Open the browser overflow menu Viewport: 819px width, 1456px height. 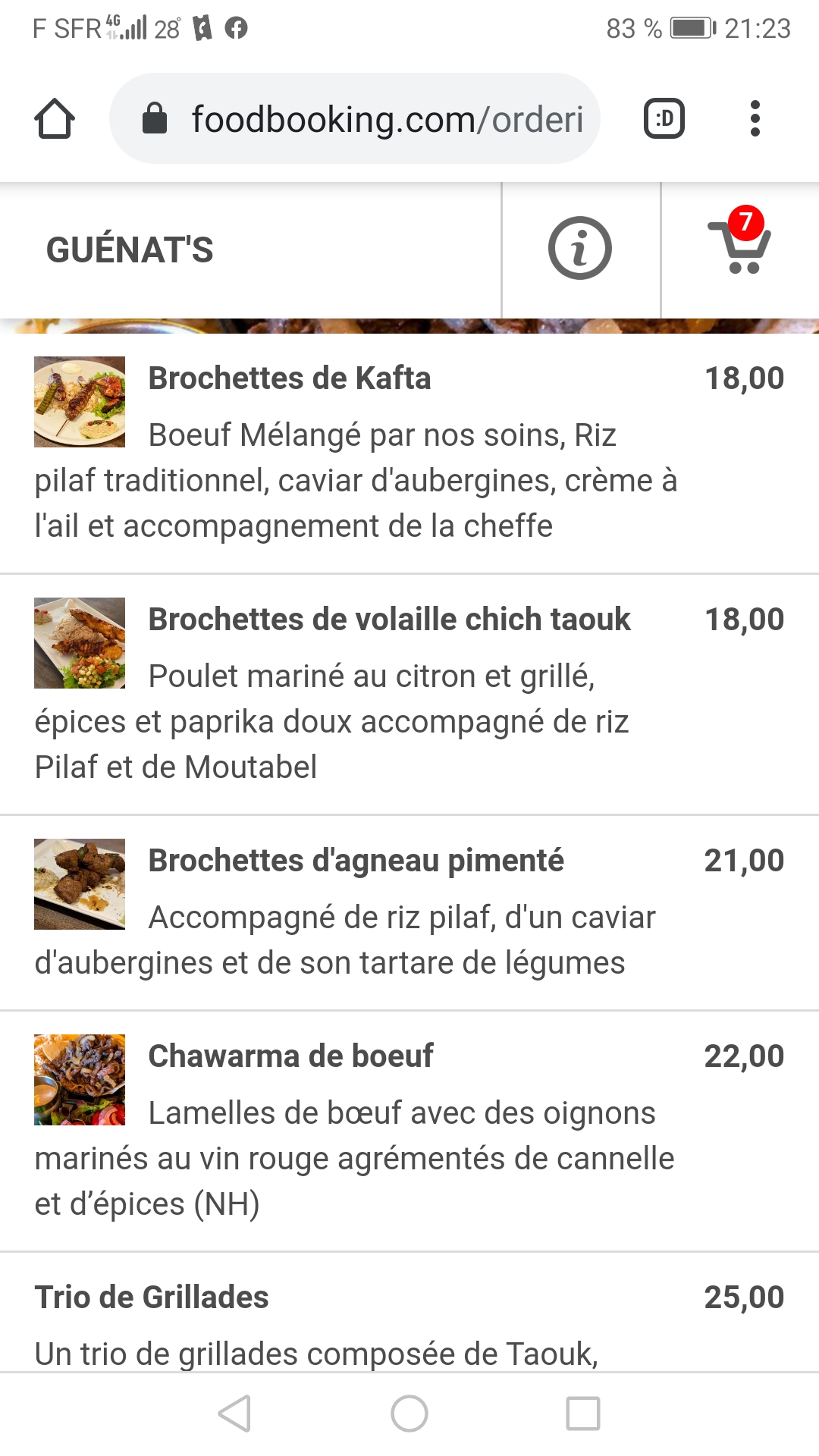tap(755, 119)
